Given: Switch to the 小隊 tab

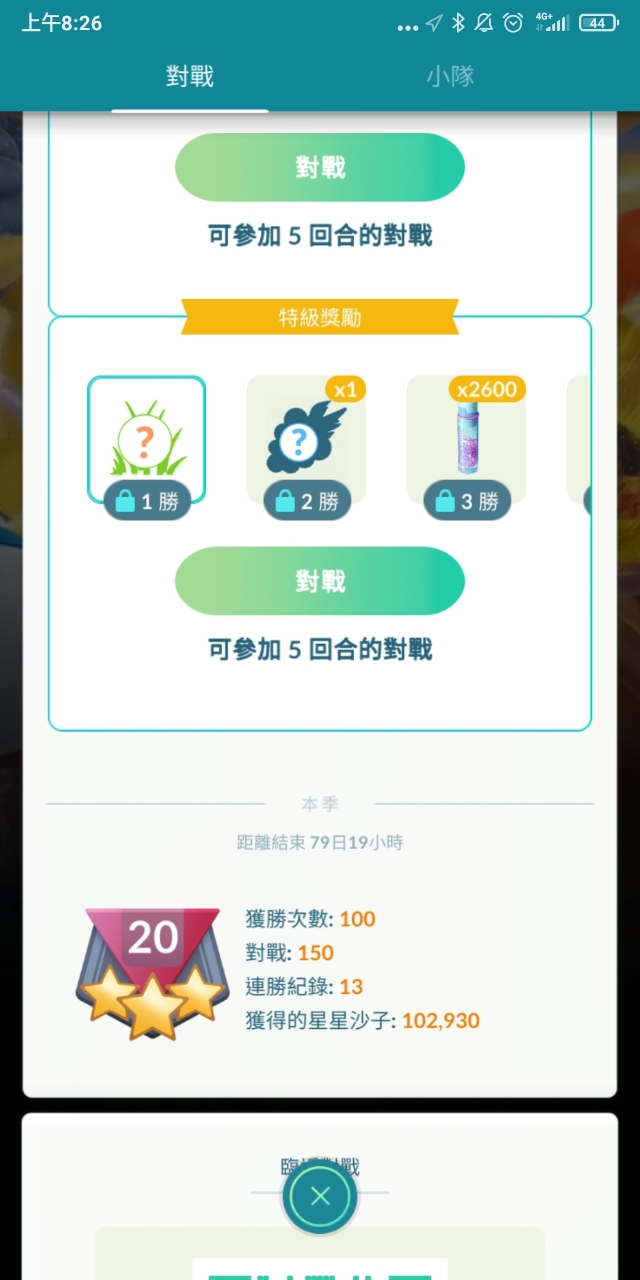Looking at the screenshot, I should [449, 77].
